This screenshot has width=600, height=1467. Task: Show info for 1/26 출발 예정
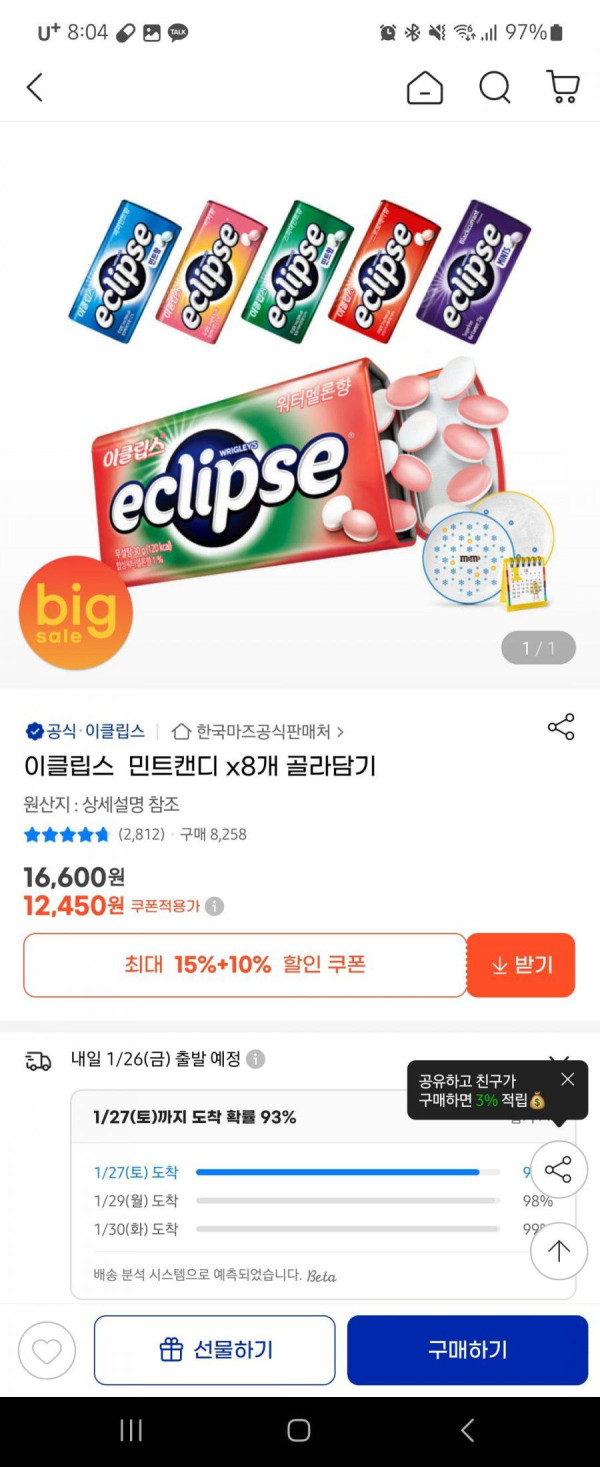(x=256, y=1059)
